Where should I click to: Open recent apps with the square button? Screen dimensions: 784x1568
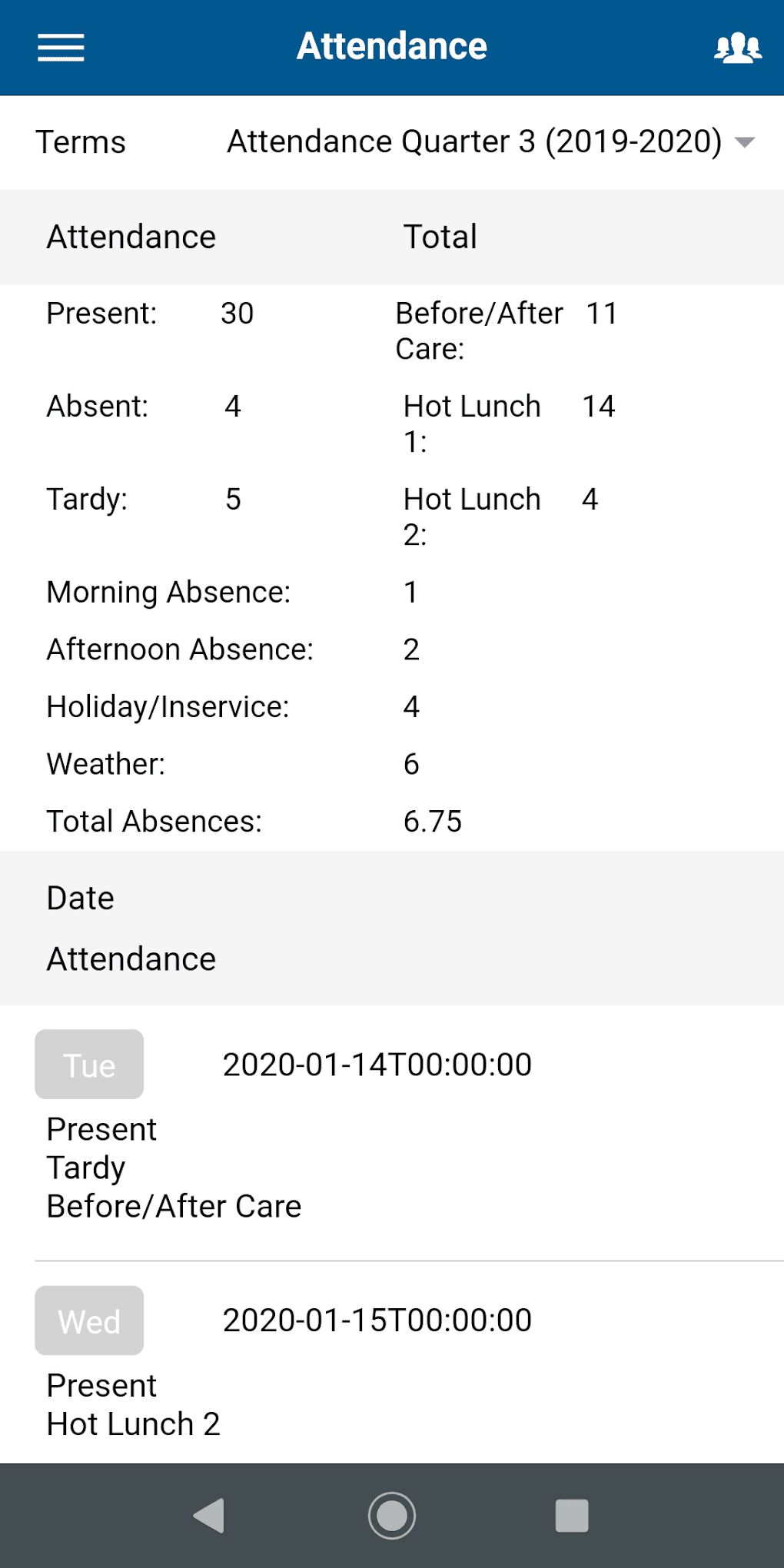coord(572,1516)
